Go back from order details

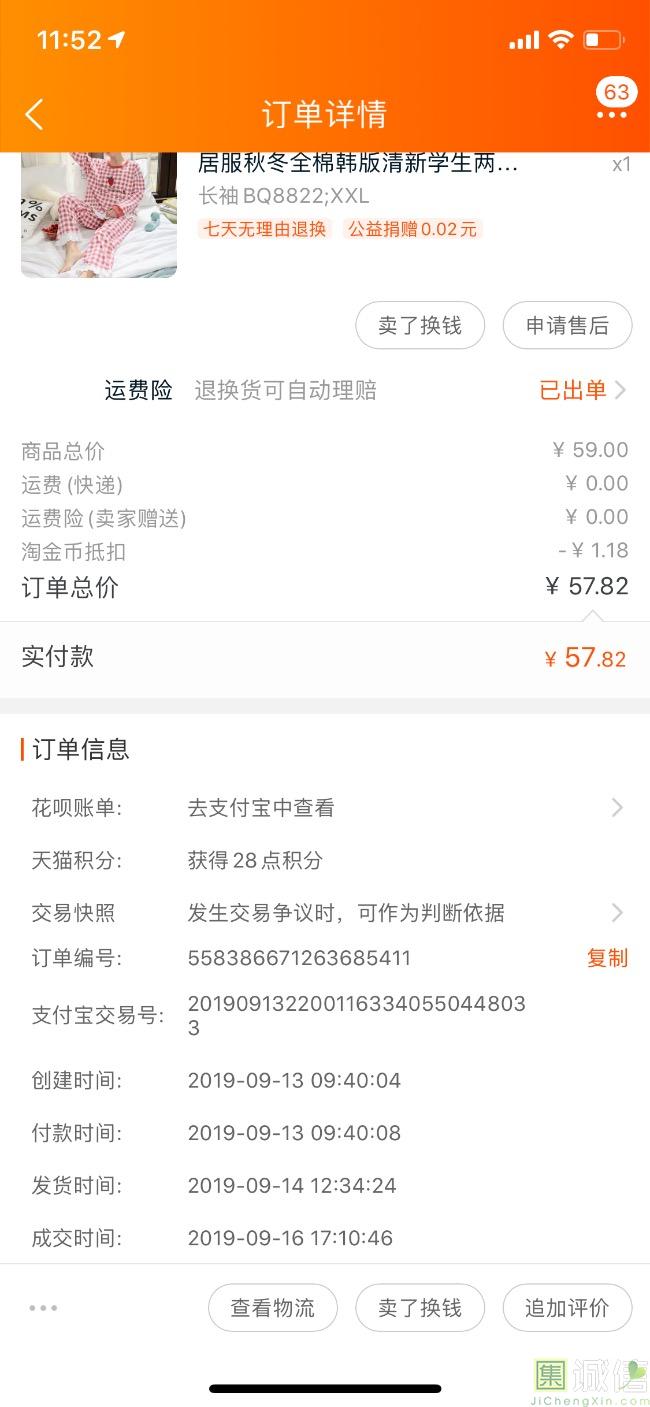(34, 114)
